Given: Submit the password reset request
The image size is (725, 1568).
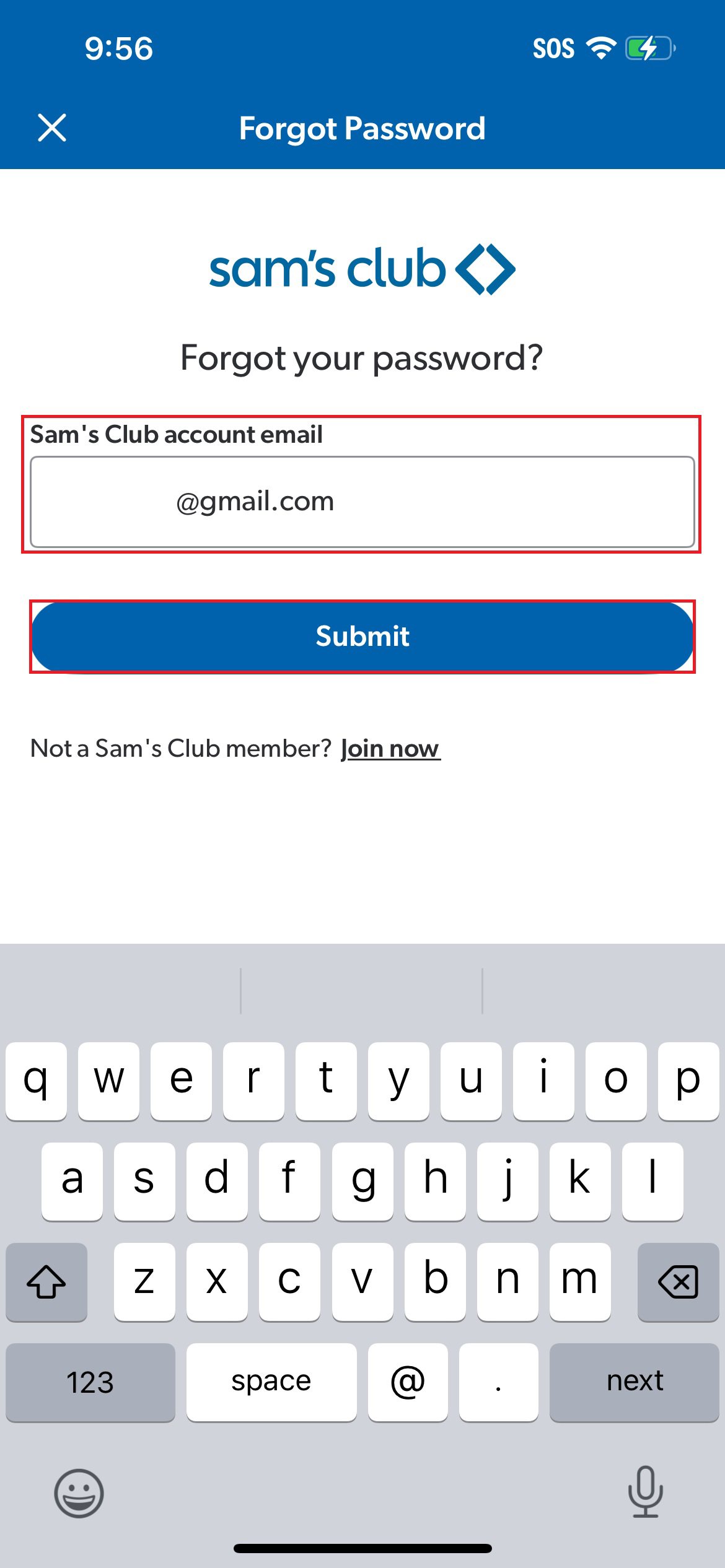Looking at the screenshot, I should coord(362,636).
